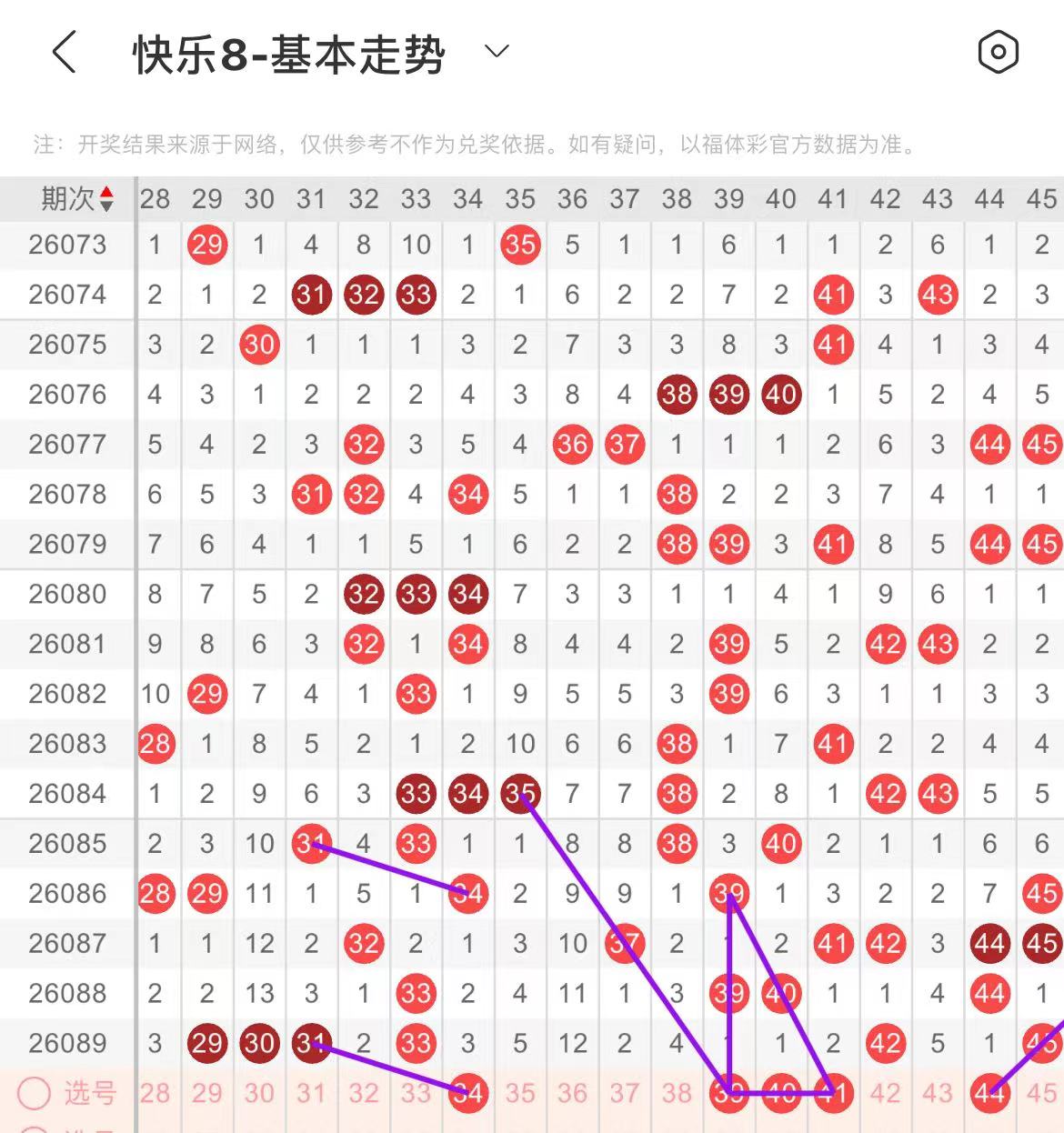
Task: Go back from the trend chart
Action: coord(64,53)
